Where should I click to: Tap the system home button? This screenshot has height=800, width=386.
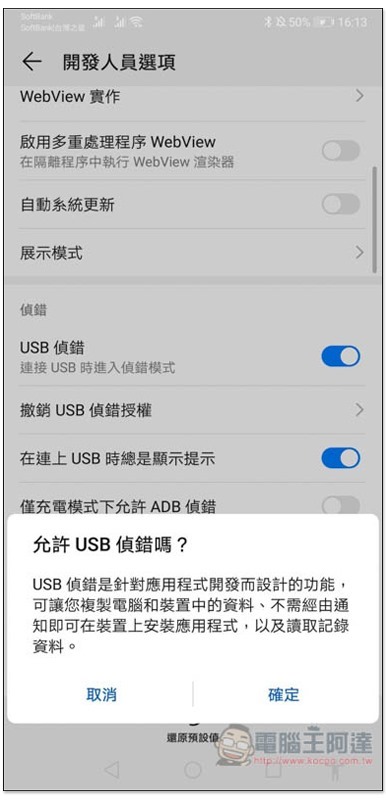[x=193, y=769]
